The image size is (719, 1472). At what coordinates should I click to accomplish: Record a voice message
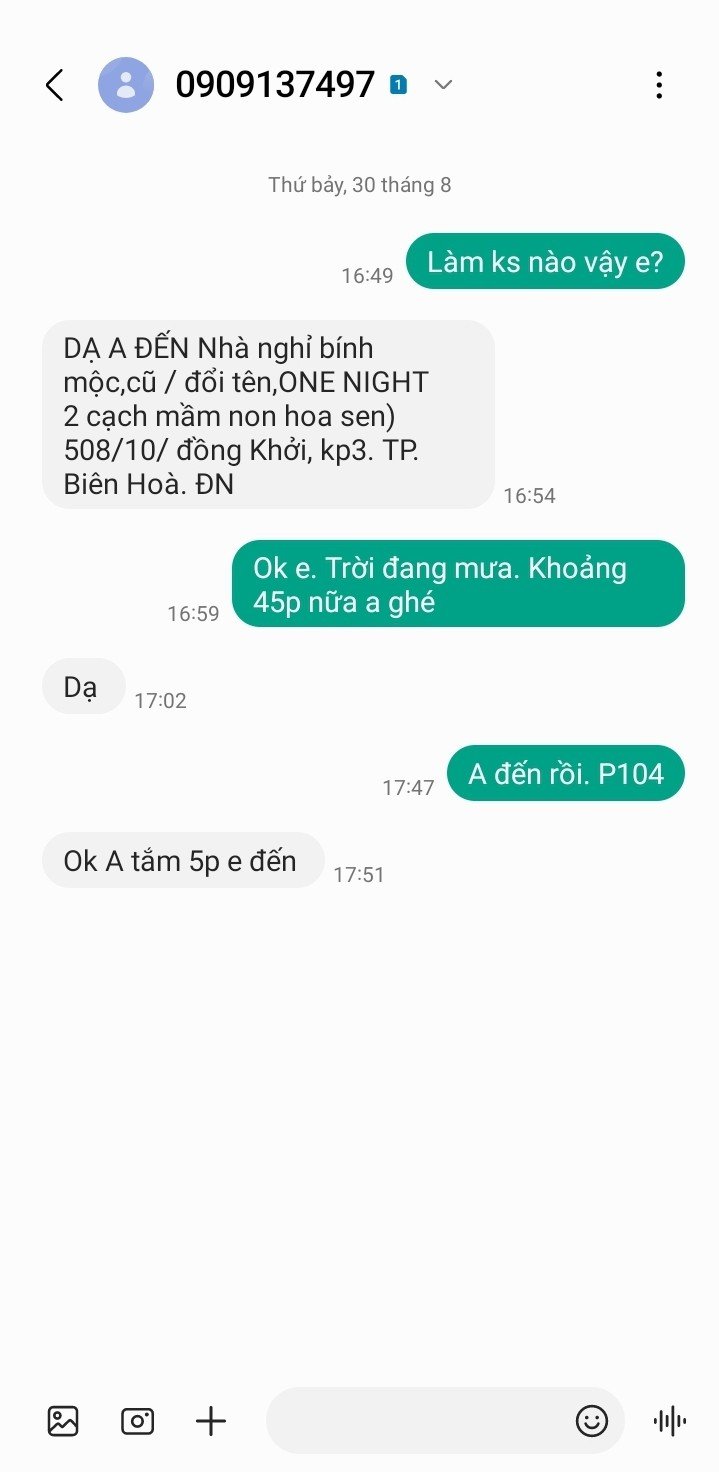pos(669,1420)
